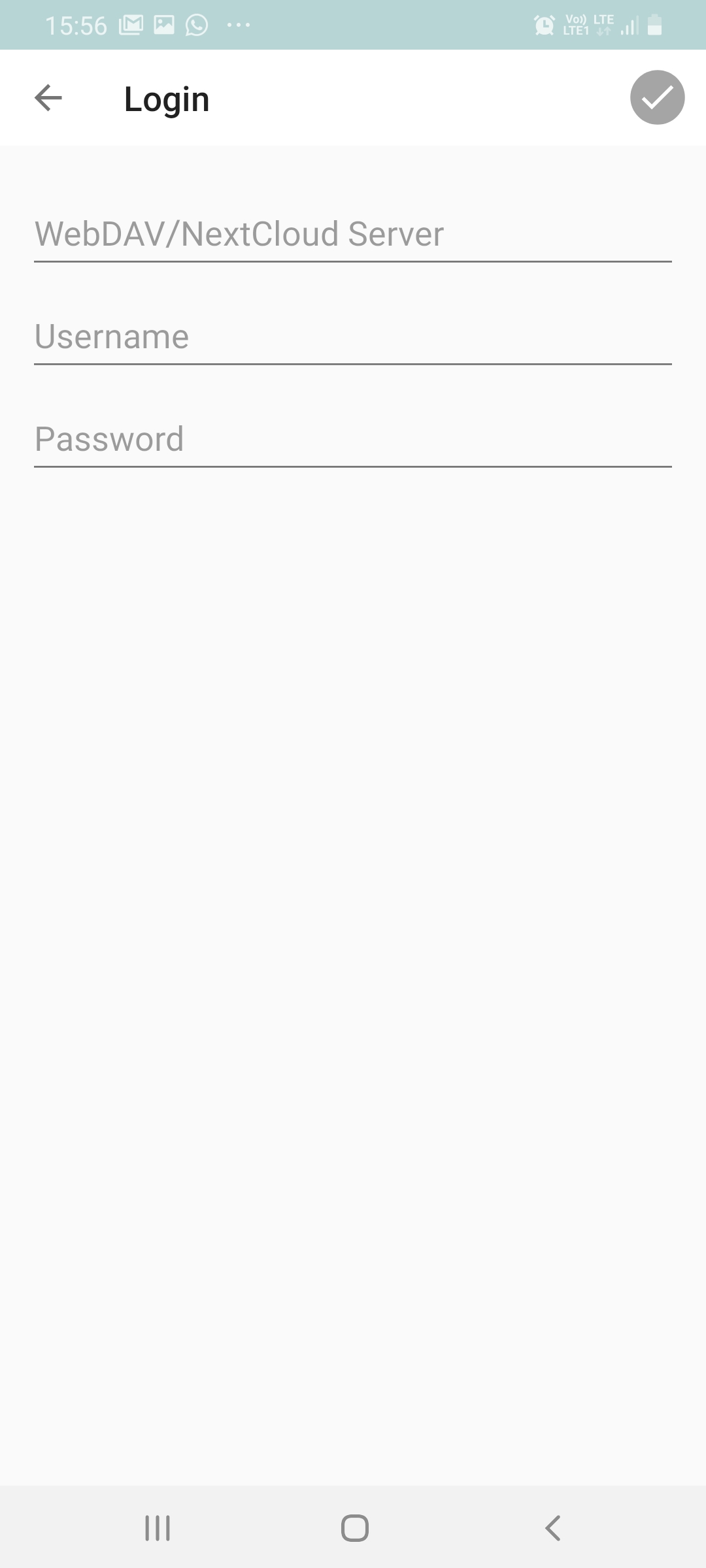The height and width of the screenshot is (1568, 706).
Task: Click the back arrow next to Login
Action: pos(47,97)
